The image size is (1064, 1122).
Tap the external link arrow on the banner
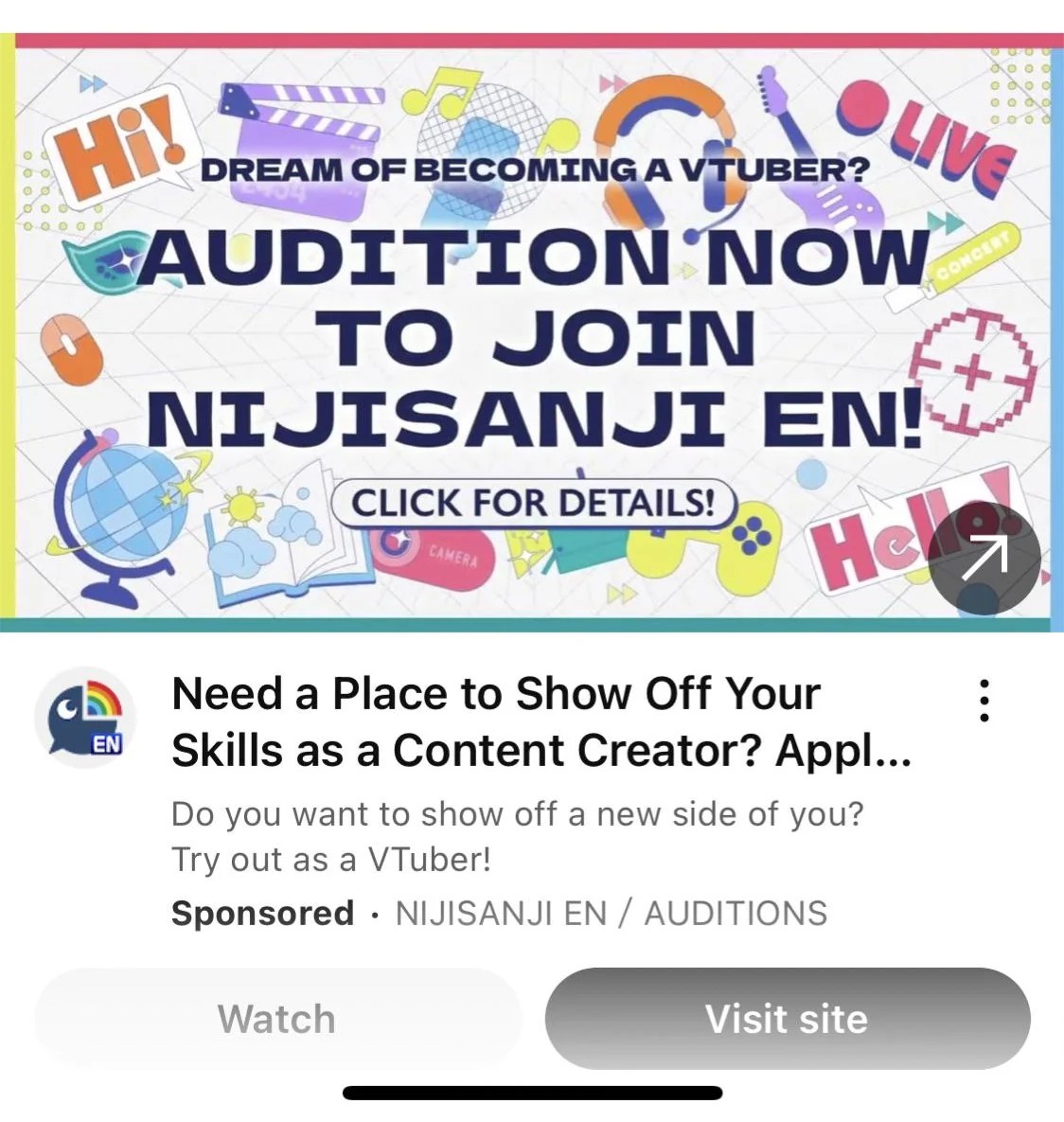(984, 559)
